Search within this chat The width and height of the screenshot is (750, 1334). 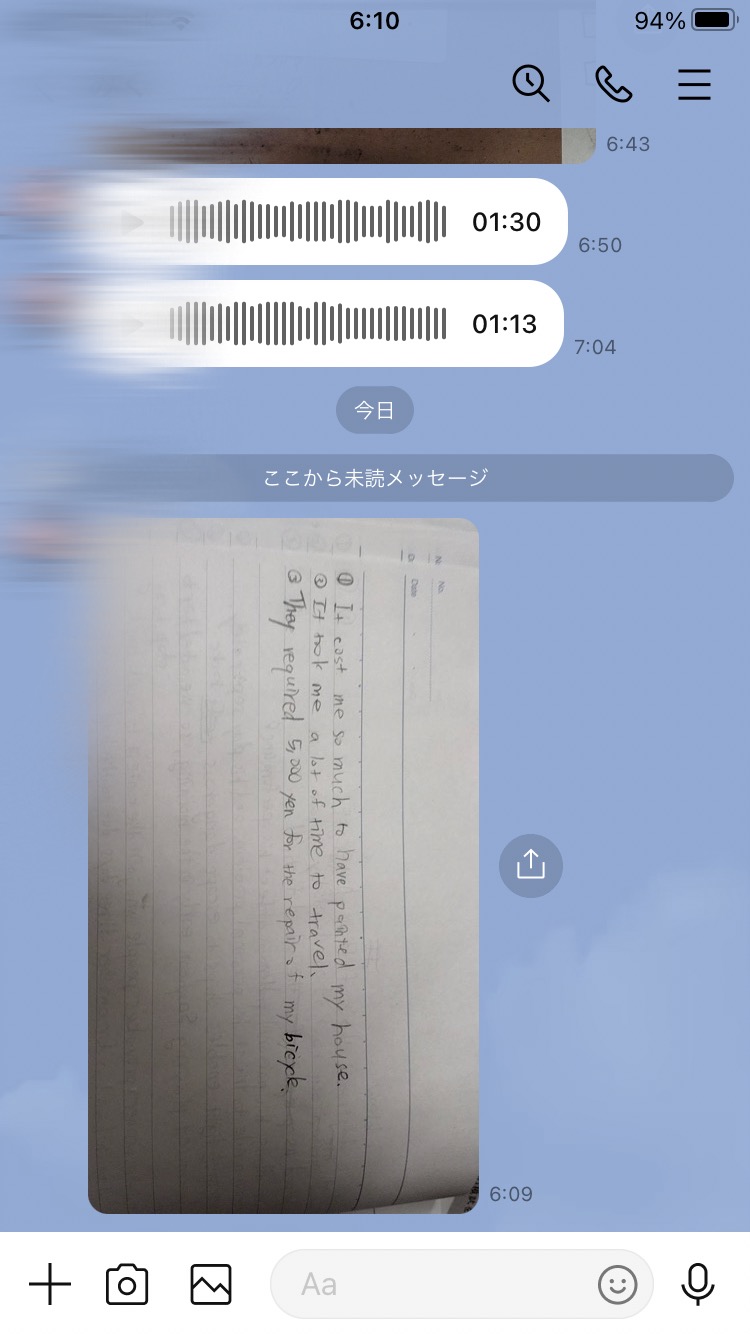pyautogui.click(x=531, y=84)
